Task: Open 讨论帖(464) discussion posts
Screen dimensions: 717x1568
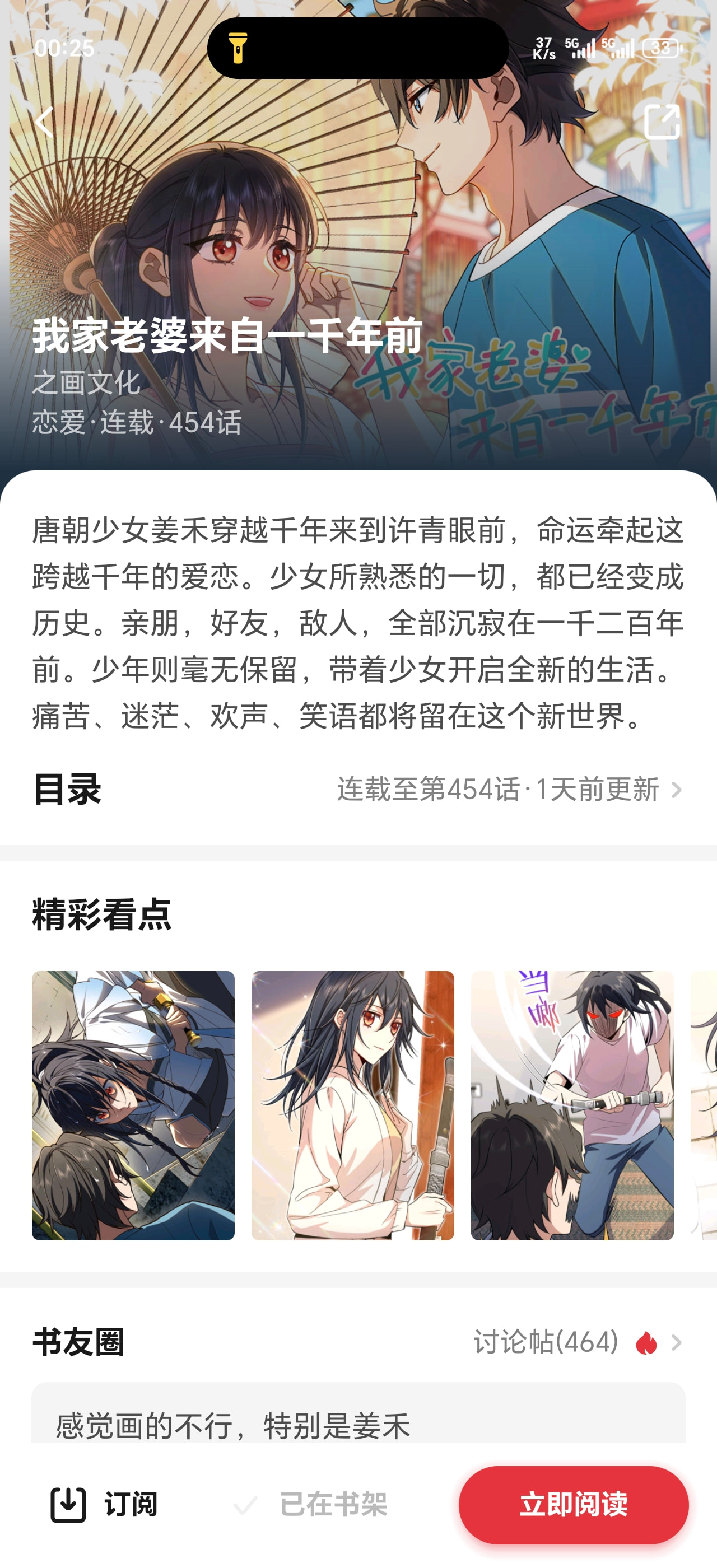Action: click(577, 1342)
